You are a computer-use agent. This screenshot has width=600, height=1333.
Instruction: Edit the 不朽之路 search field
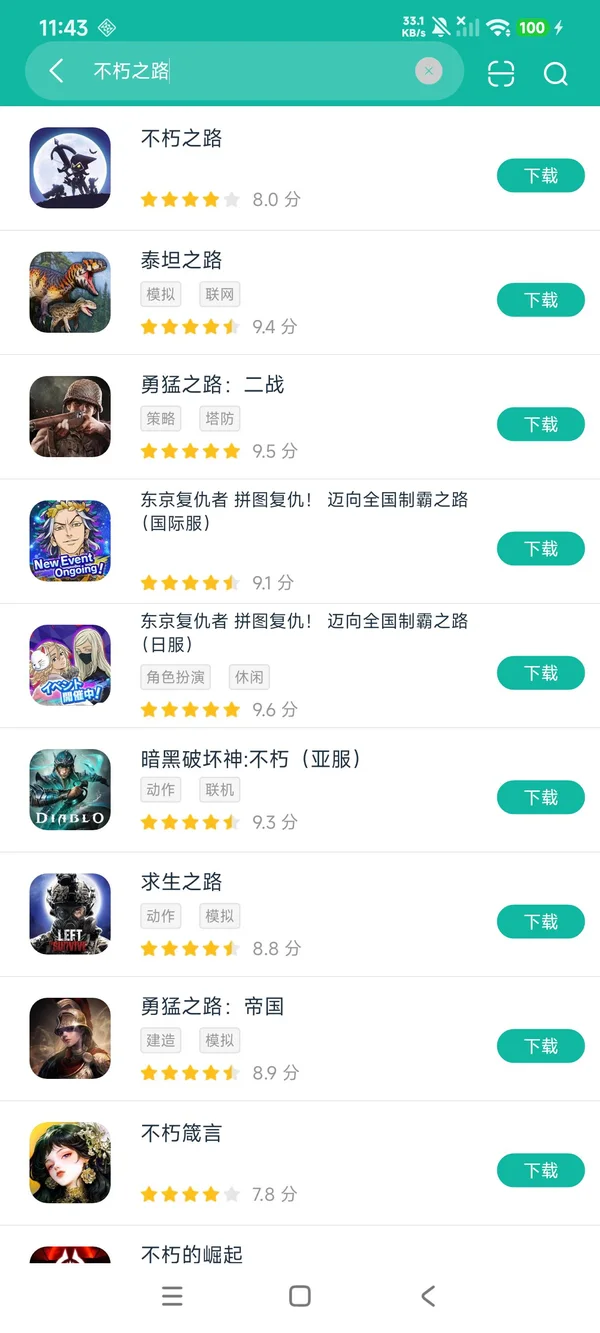pyautogui.click(x=250, y=71)
